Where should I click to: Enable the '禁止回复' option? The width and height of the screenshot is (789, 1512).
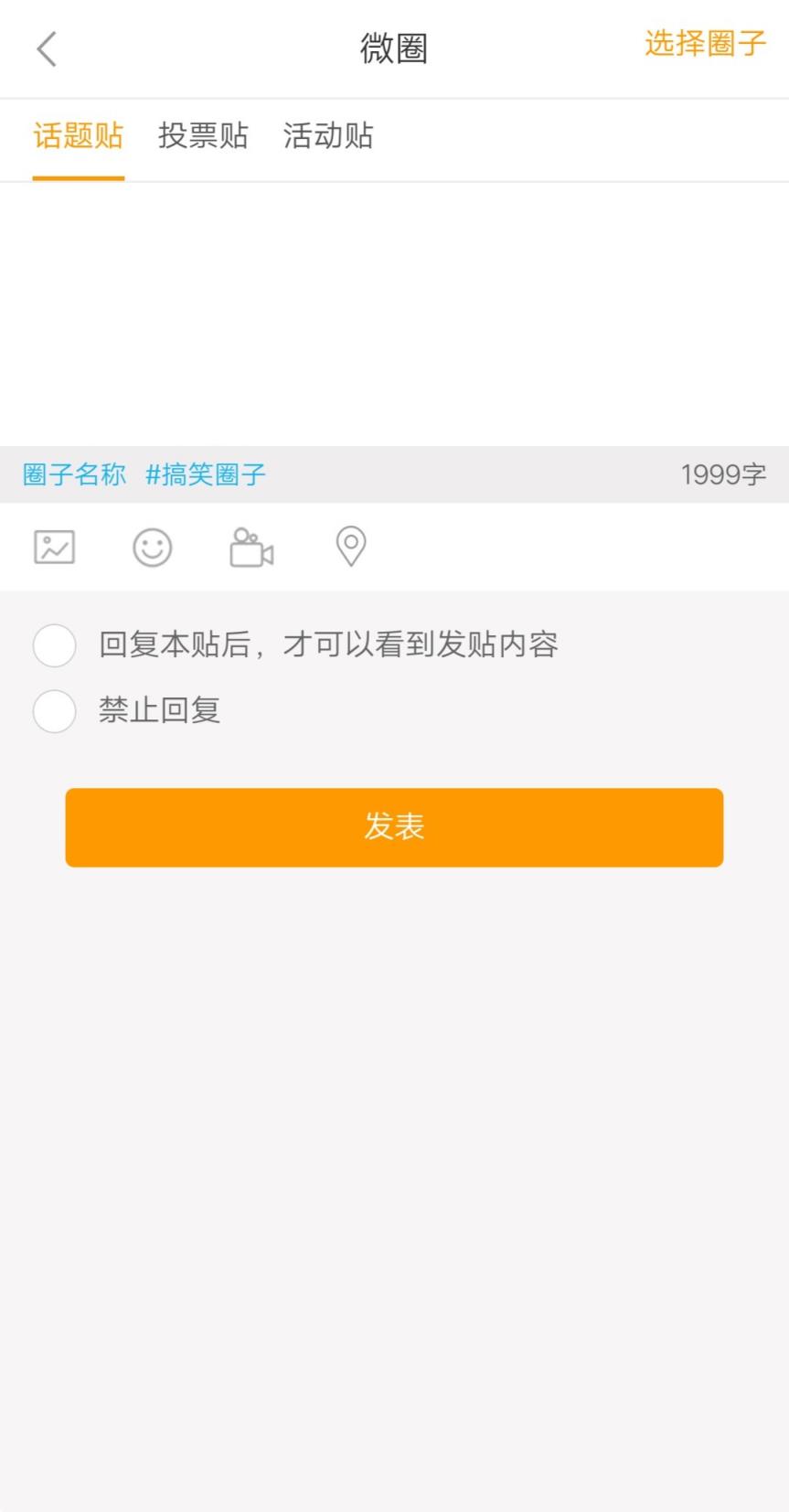(x=54, y=711)
